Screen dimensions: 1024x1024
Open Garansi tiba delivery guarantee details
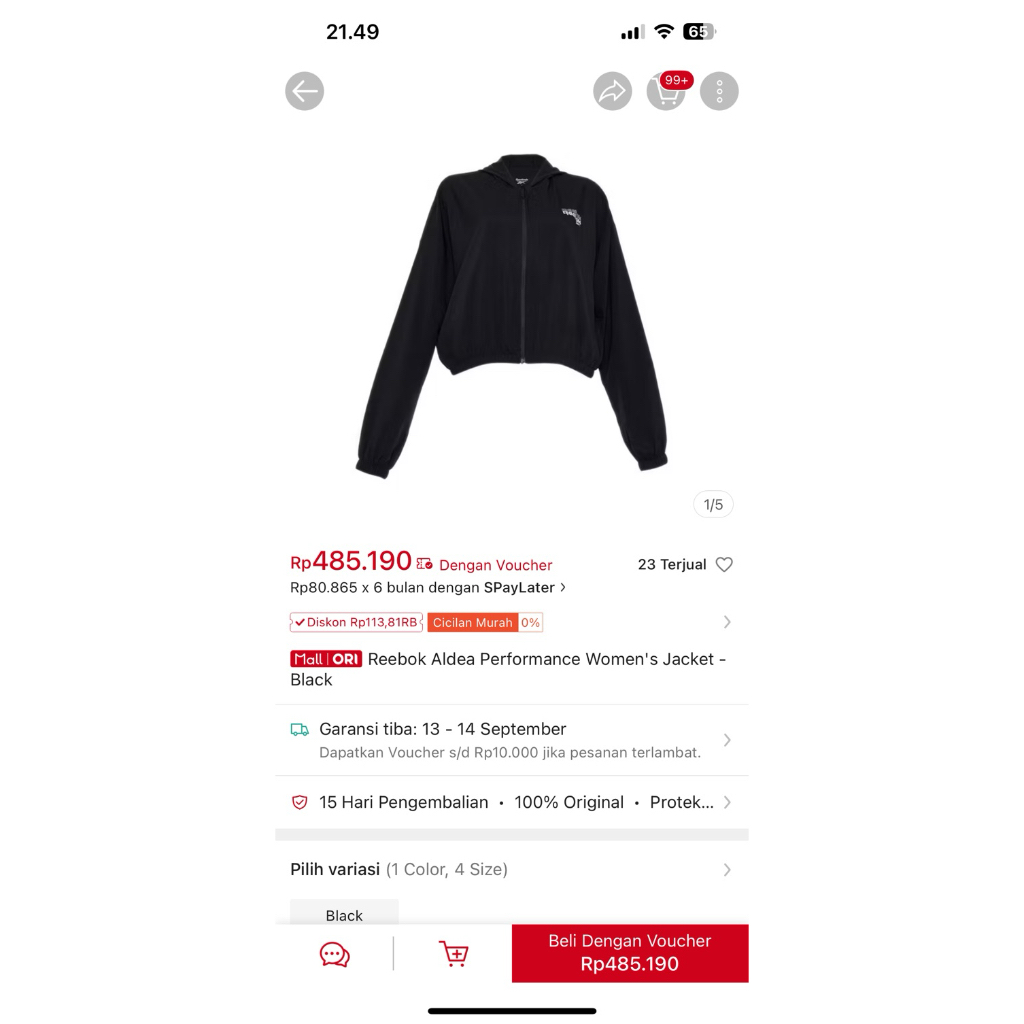510,740
